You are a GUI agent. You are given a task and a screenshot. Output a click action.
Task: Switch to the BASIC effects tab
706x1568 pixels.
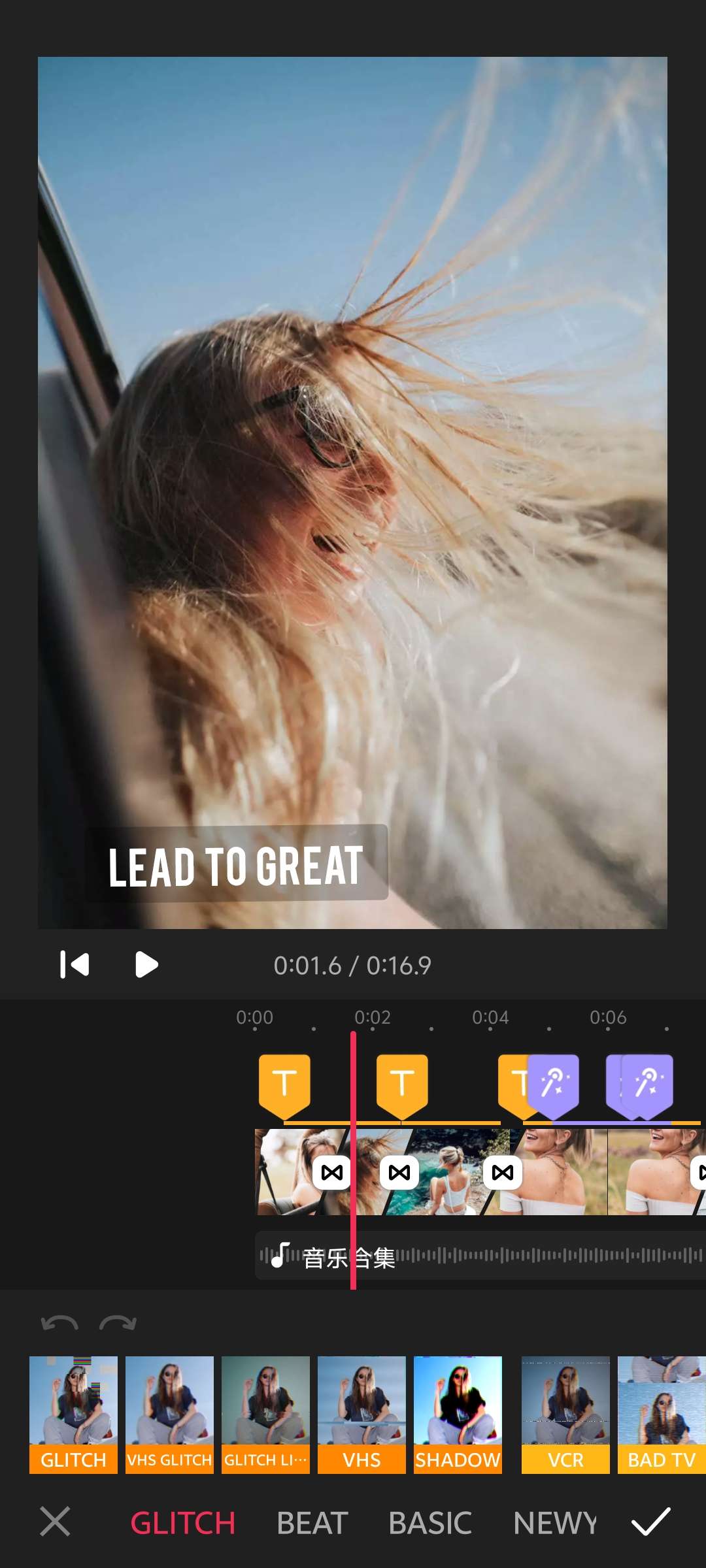tap(429, 1523)
